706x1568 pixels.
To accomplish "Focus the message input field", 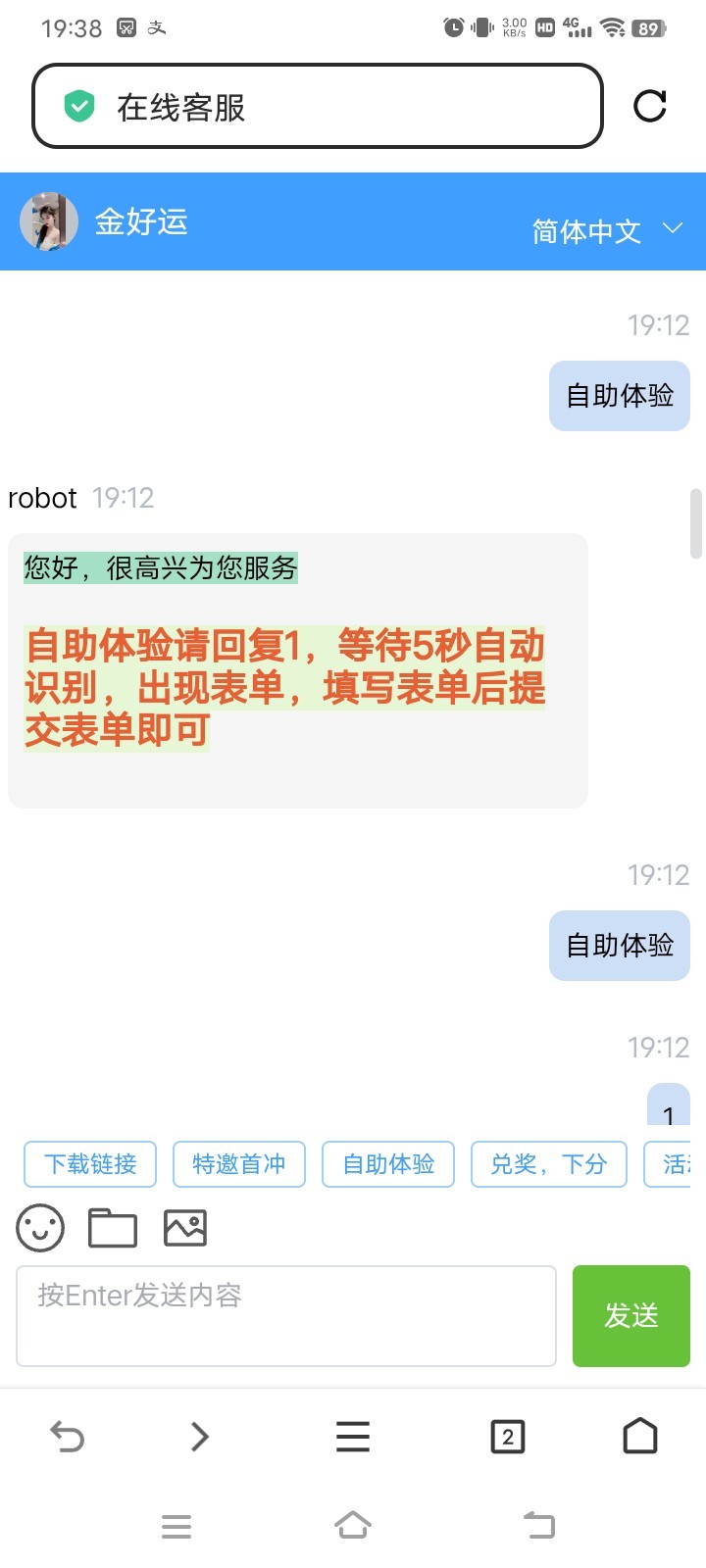I will (x=285, y=1315).
